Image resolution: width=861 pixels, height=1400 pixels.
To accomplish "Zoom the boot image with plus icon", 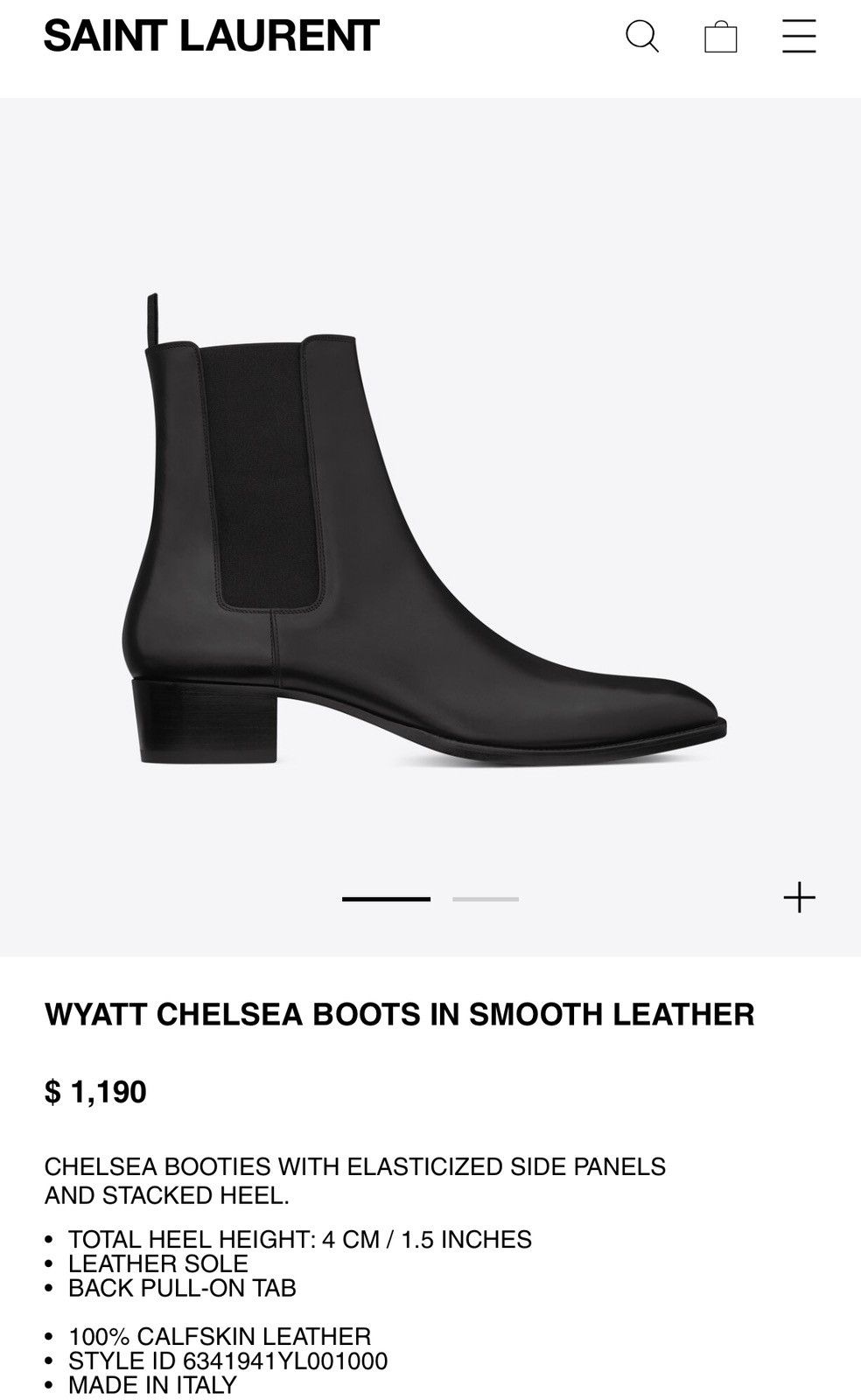I will (799, 898).
